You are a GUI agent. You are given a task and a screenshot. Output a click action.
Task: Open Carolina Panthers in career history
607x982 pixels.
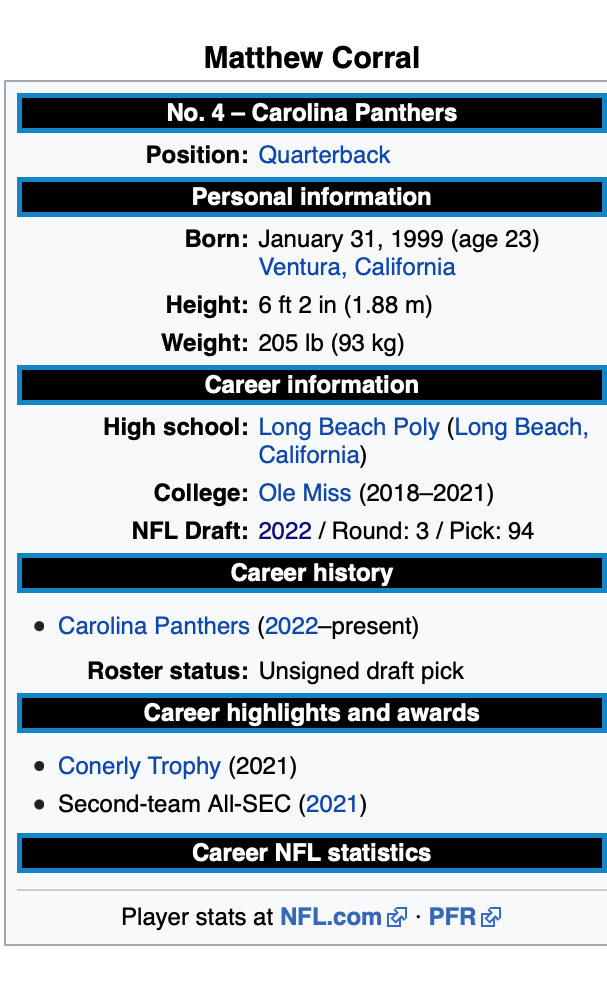tap(153, 626)
